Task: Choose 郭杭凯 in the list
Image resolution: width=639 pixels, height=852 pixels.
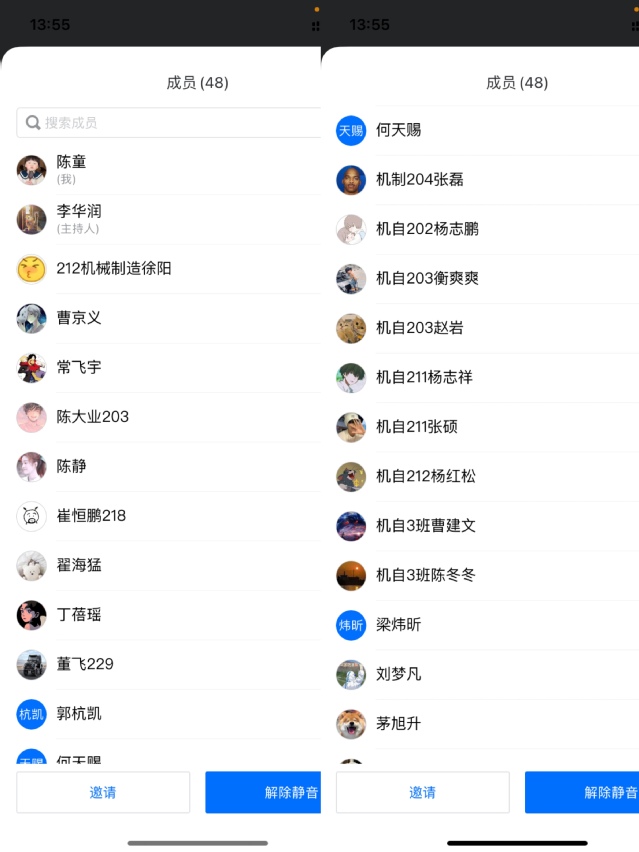Action: pyautogui.click(x=79, y=714)
